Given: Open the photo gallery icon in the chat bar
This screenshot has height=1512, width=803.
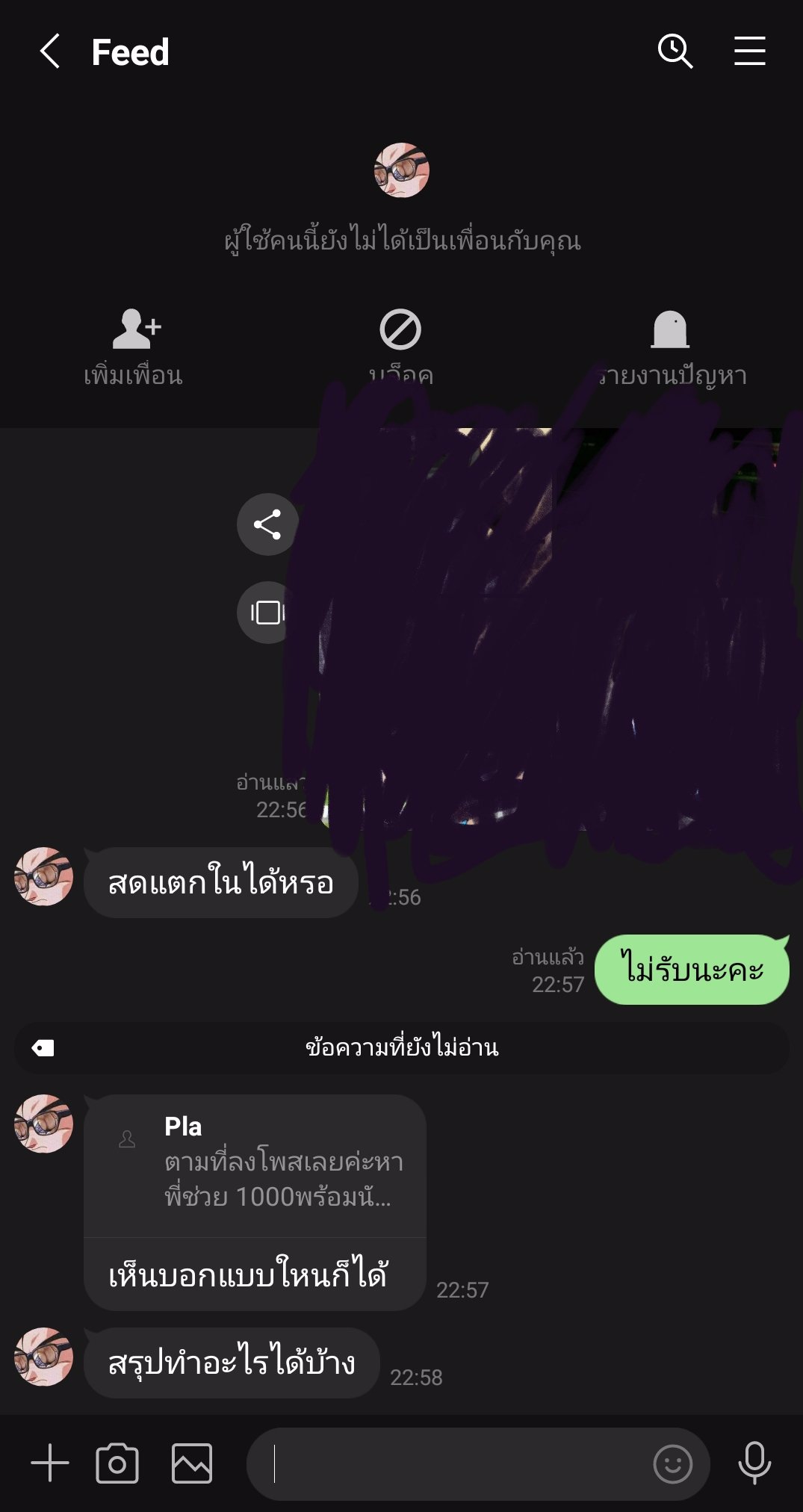Looking at the screenshot, I should tap(193, 1464).
